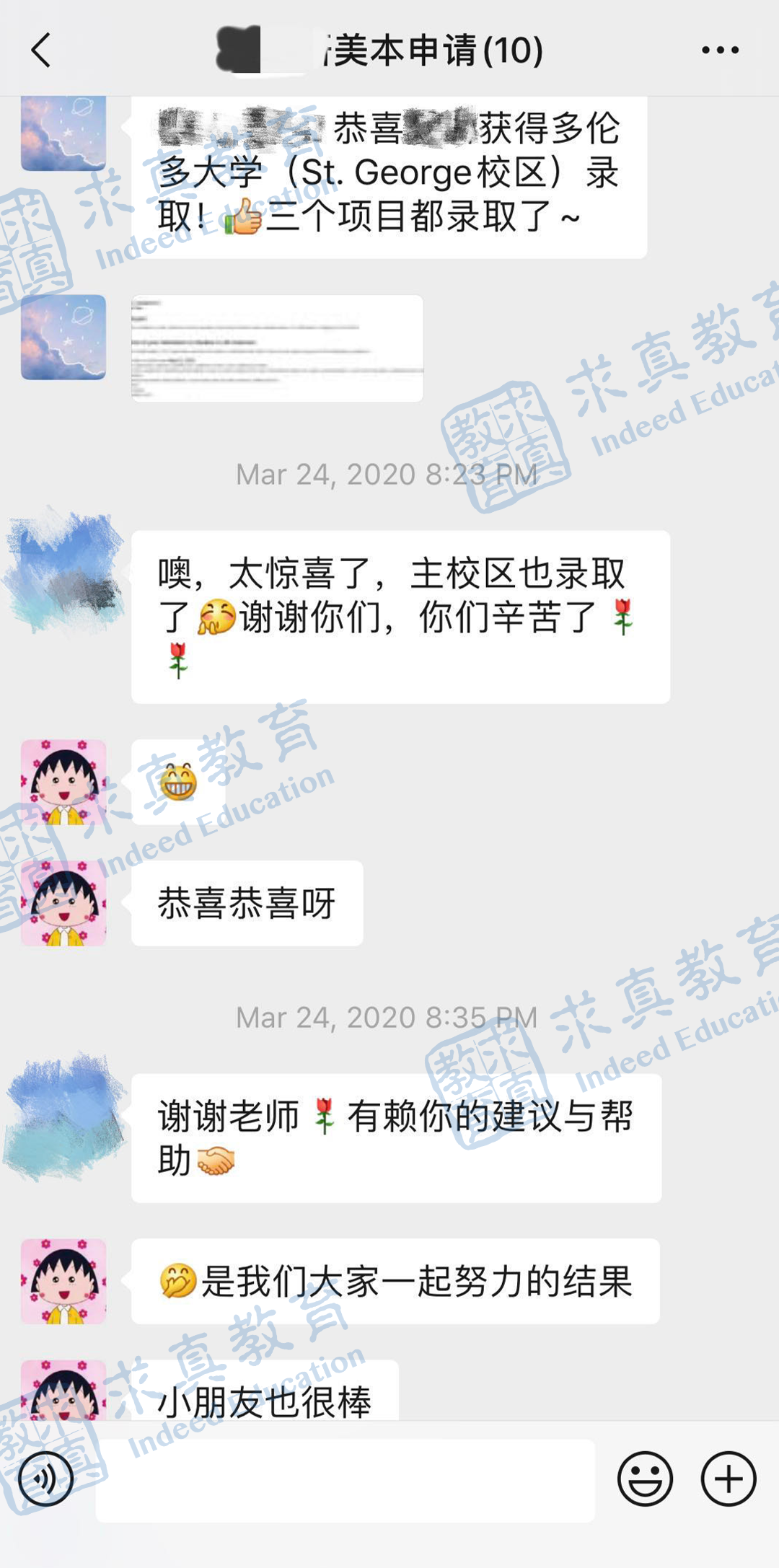The image size is (779, 1568).
Task: Go back from the group chat
Action: click(41, 50)
